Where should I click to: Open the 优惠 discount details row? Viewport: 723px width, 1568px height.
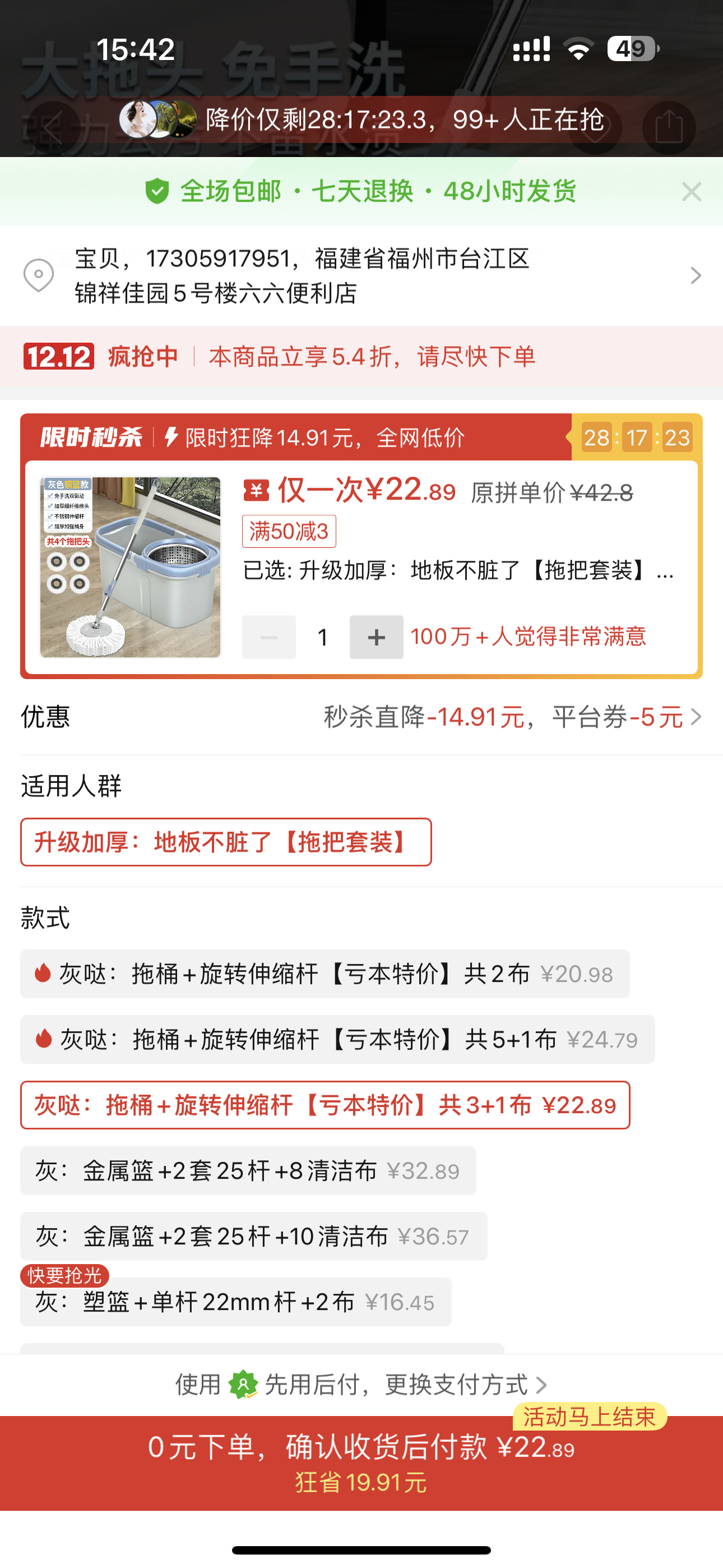click(361, 717)
